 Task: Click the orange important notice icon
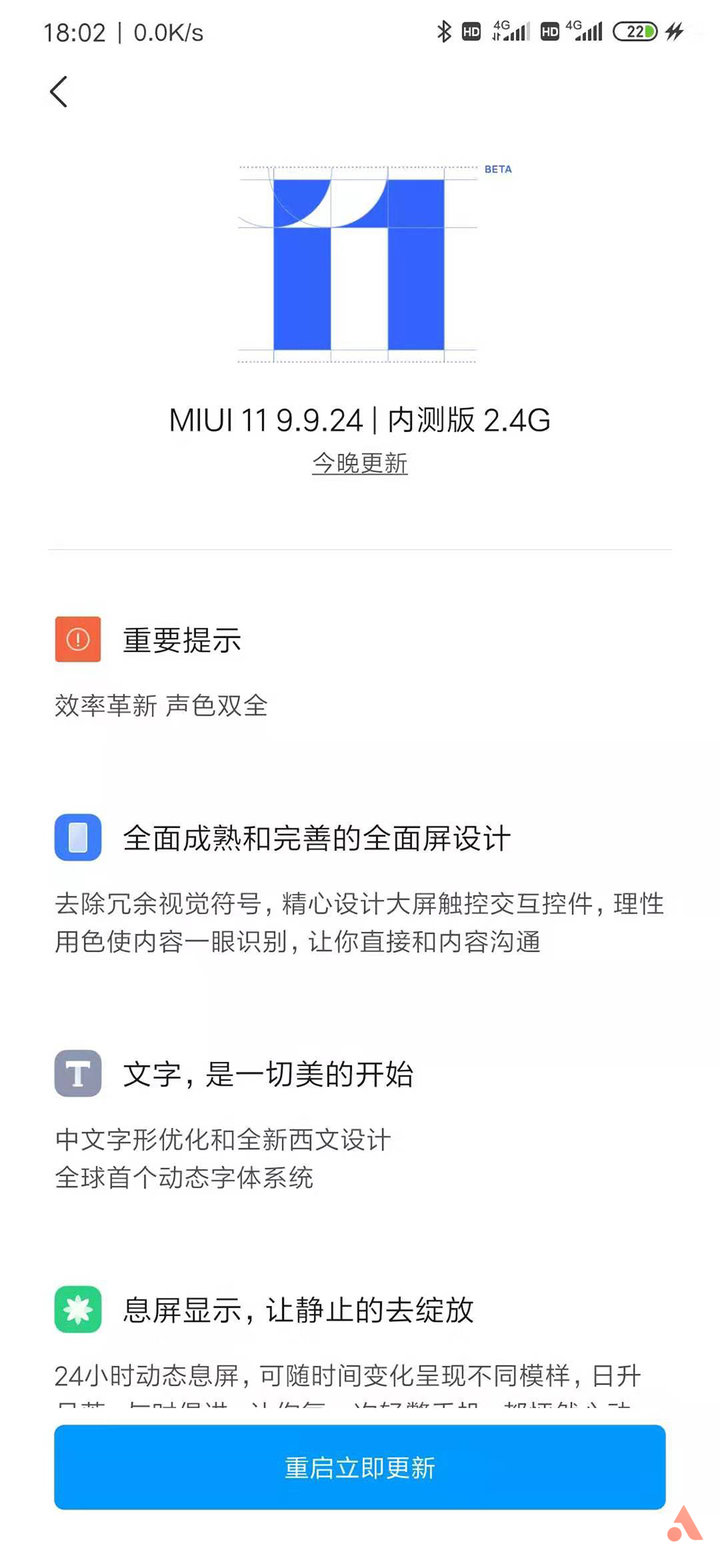[77, 639]
